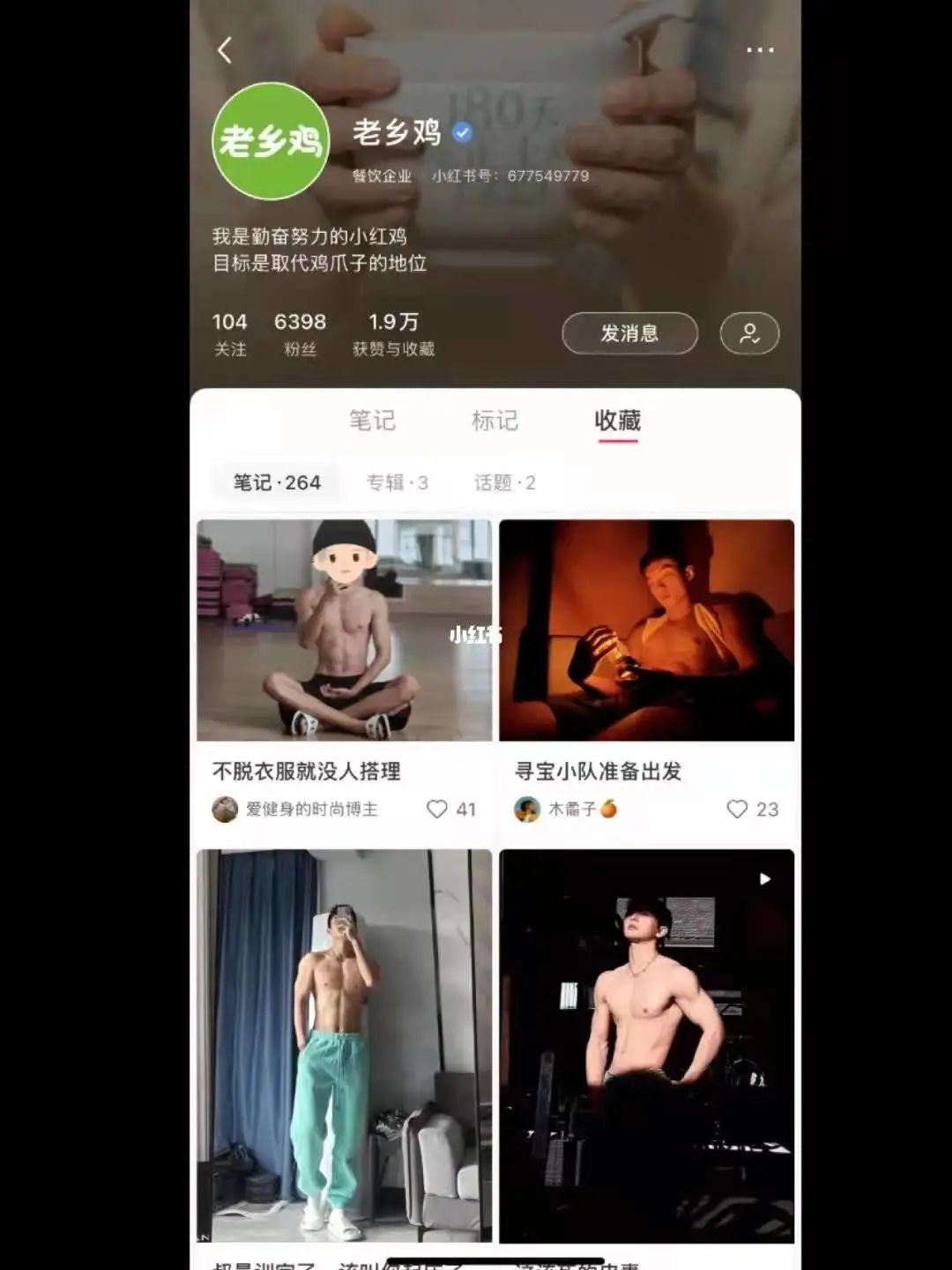
Task: Tap the follow-status person icon button
Action: pos(749,333)
